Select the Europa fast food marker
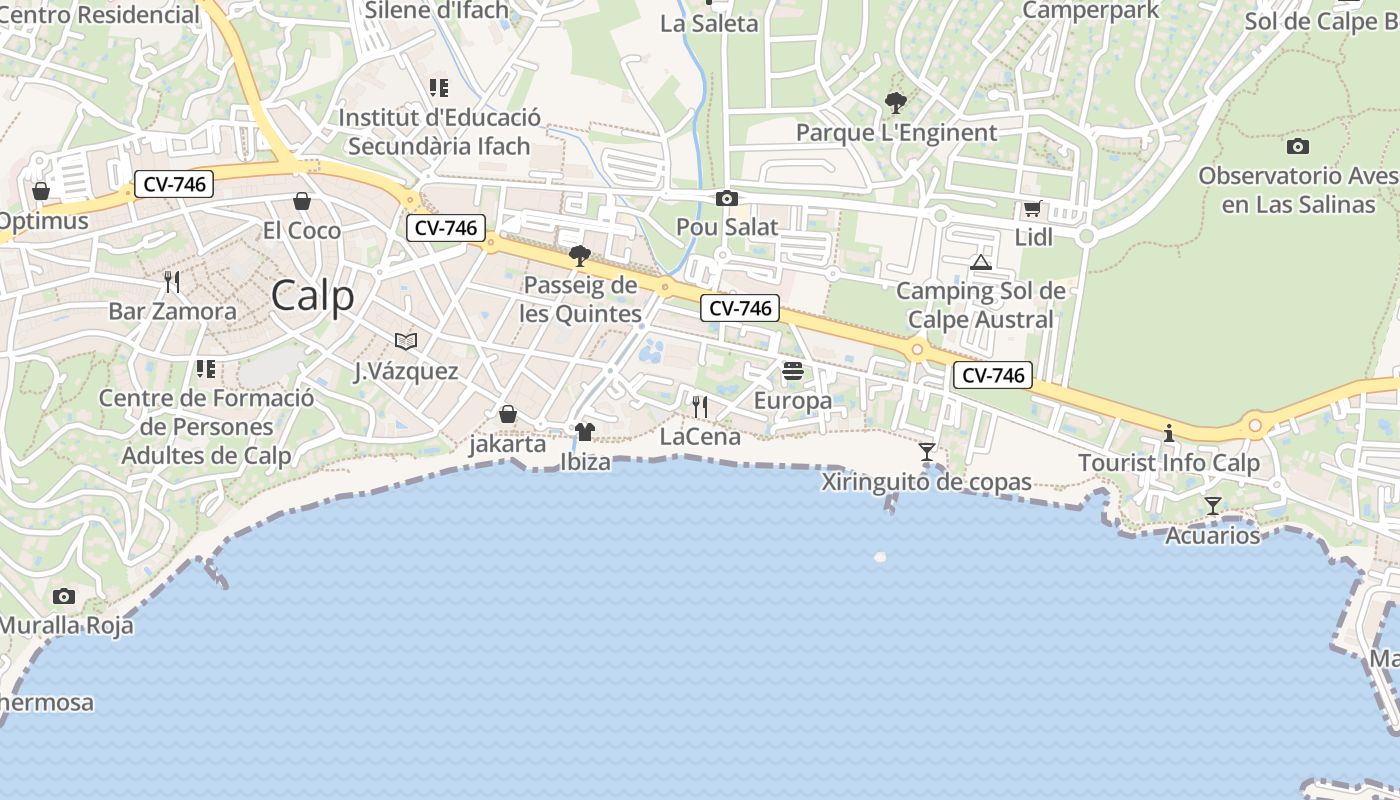 tap(793, 372)
